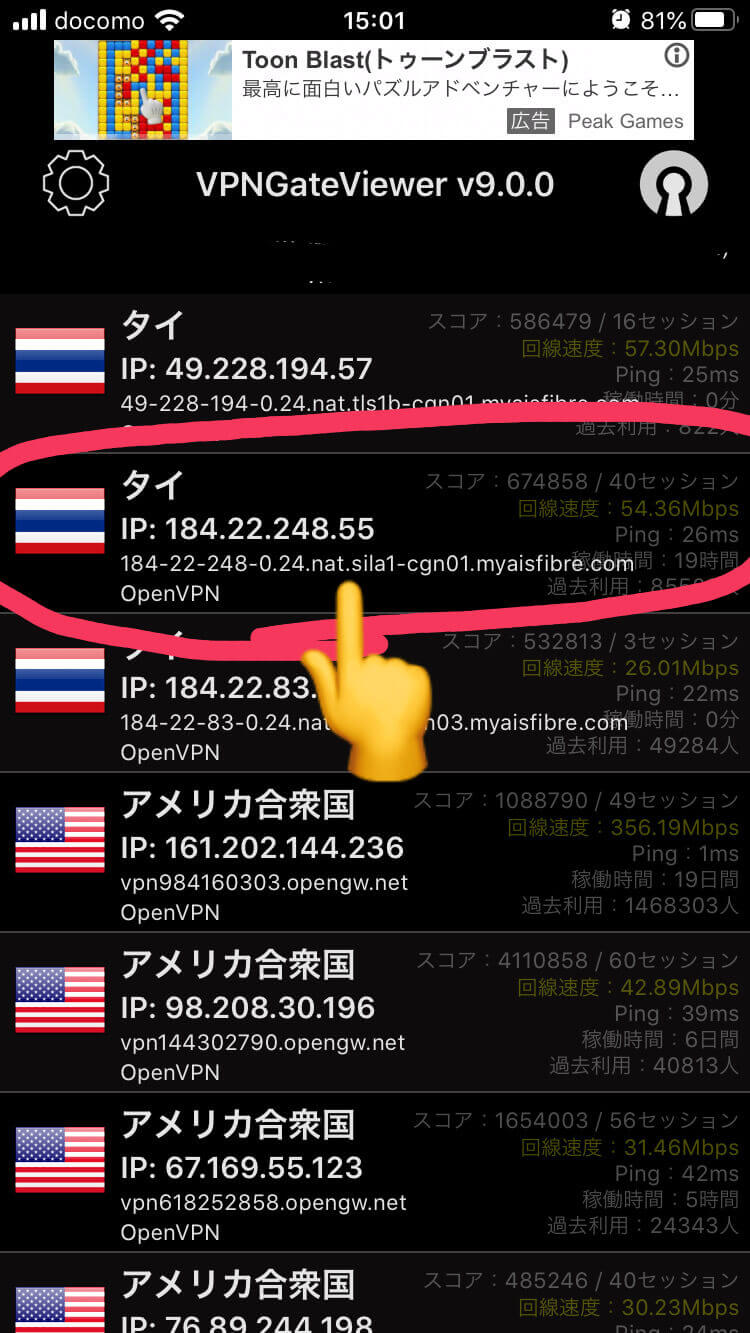Open the settings gear icon
Screen dimensions: 750x1333
[x=76, y=183]
